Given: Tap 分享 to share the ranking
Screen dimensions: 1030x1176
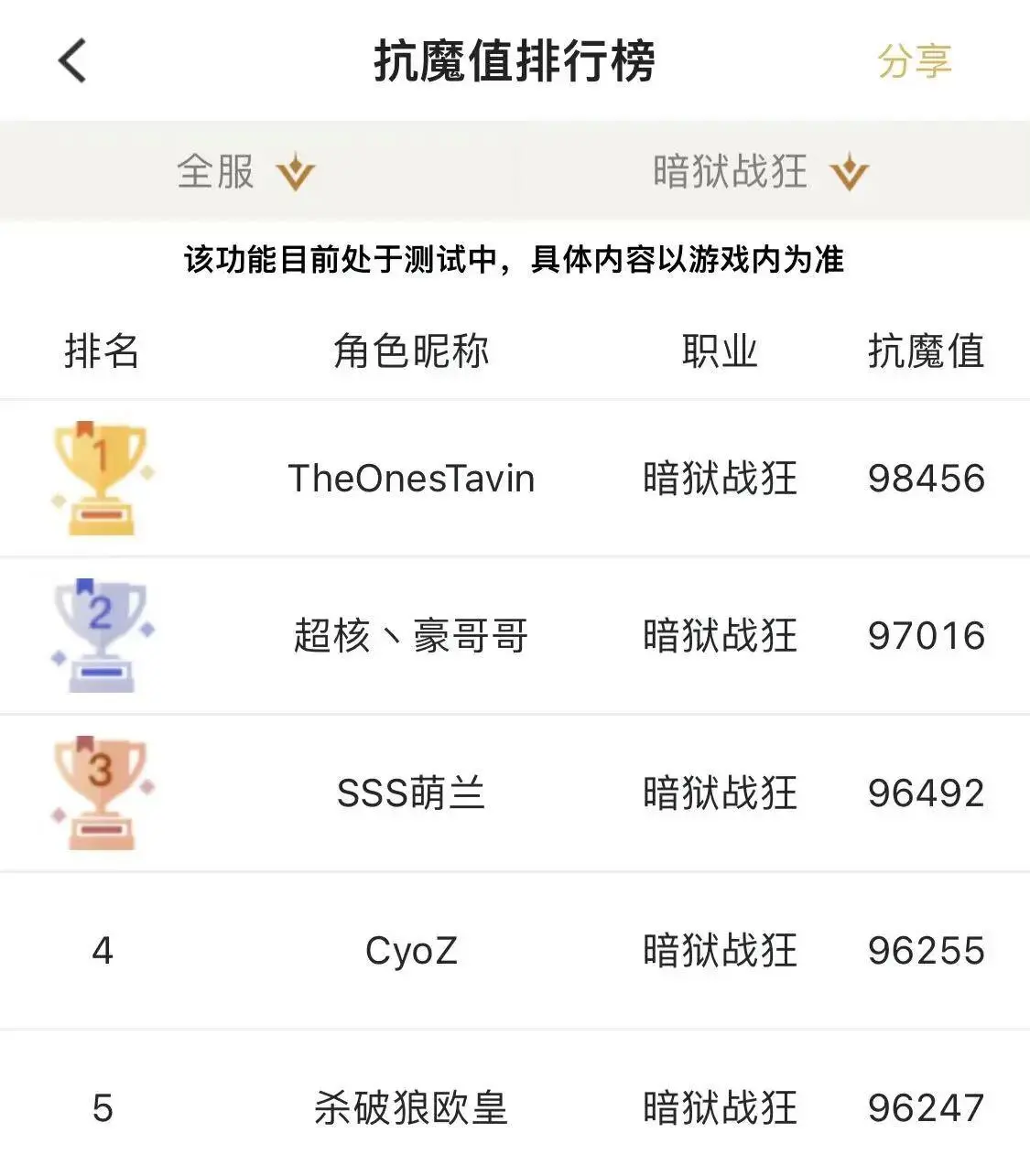Looking at the screenshot, I should click(914, 62).
